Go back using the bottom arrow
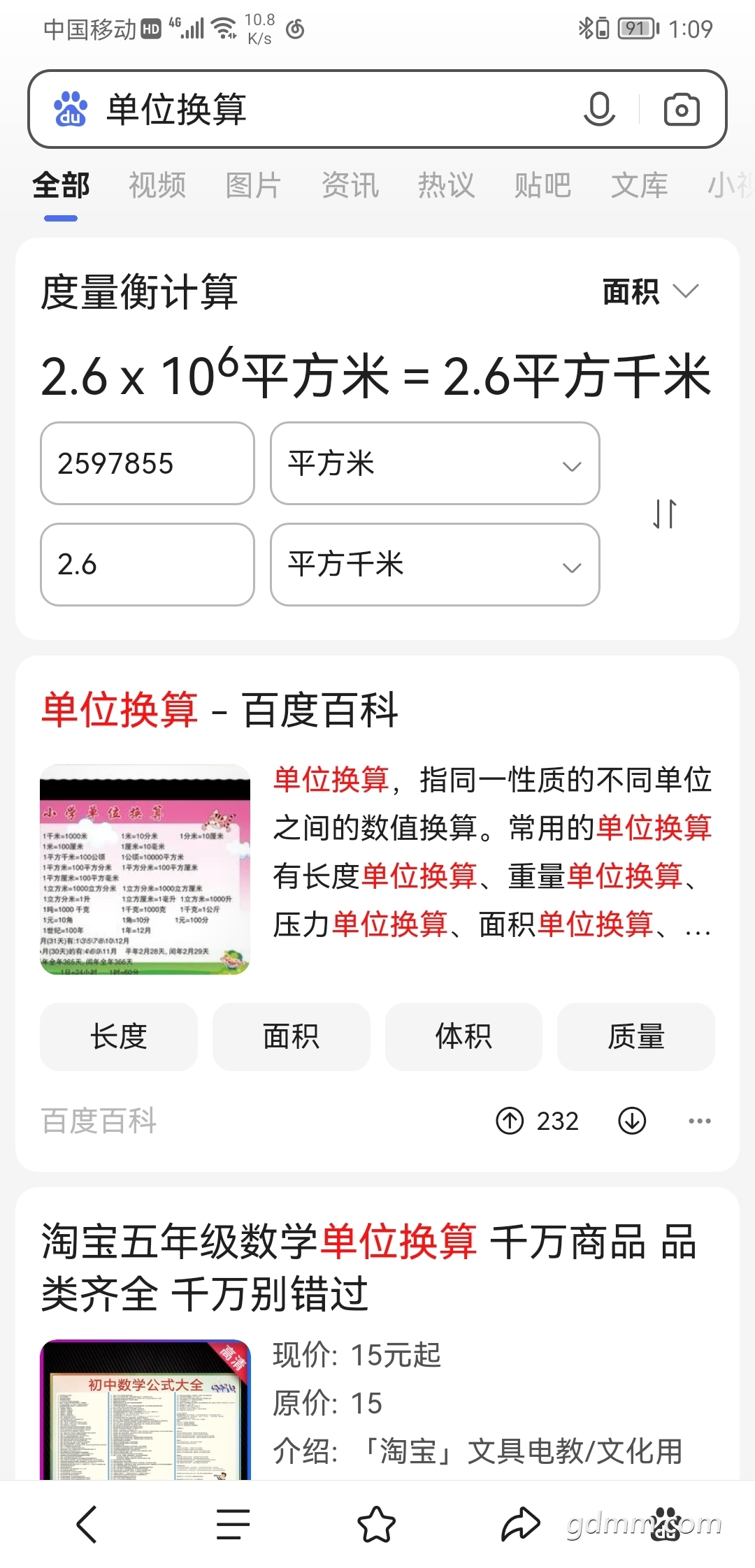Image resolution: width=755 pixels, height=1568 pixels. point(87,1524)
